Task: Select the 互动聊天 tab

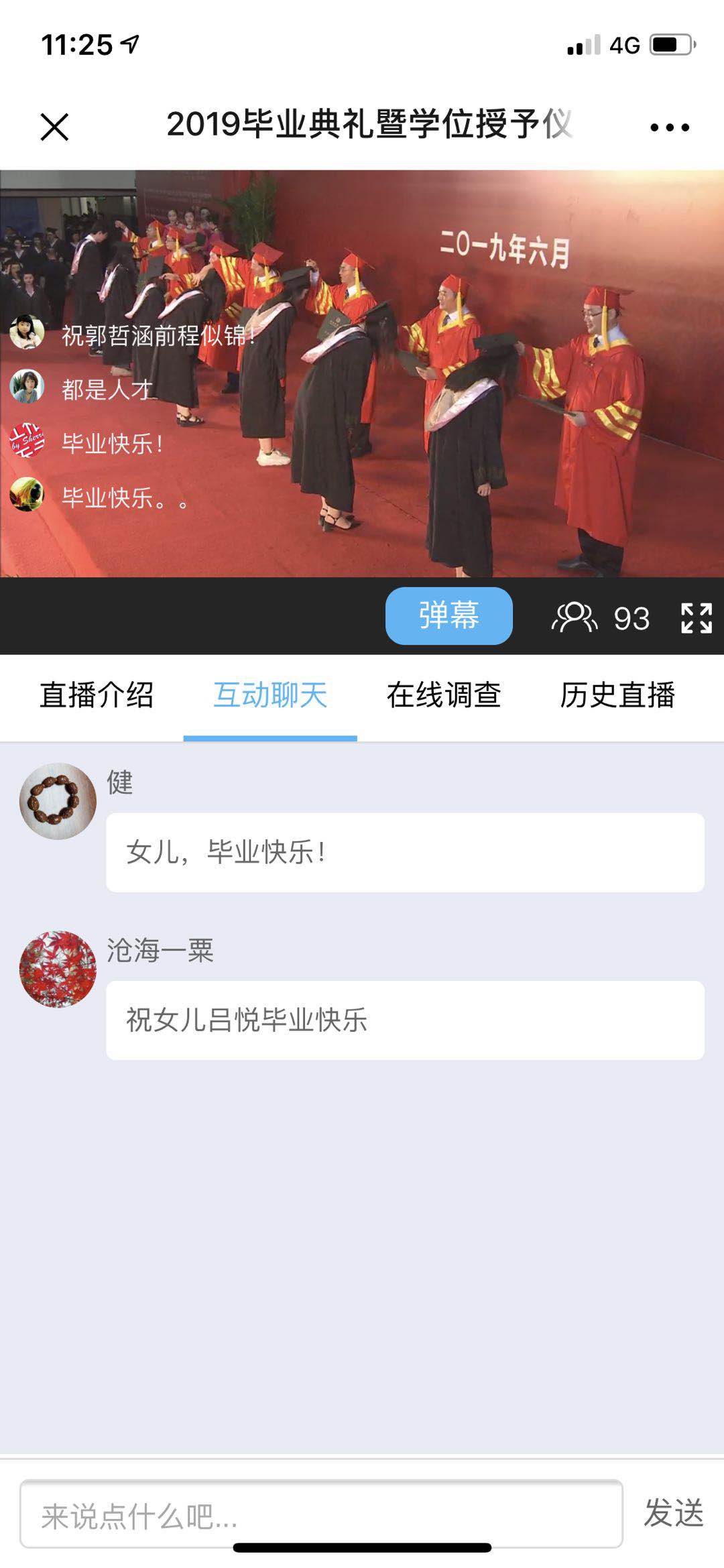Action: pos(270,695)
